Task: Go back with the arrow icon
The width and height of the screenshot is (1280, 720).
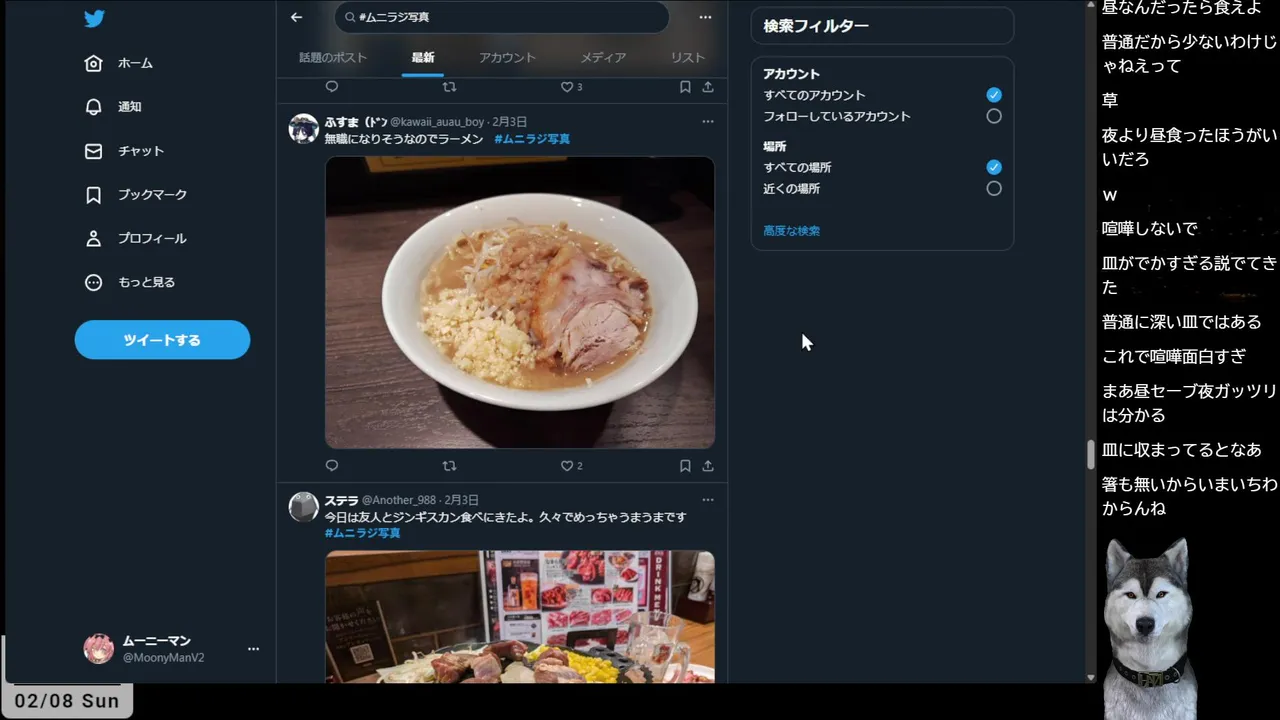Action: tap(296, 17)
